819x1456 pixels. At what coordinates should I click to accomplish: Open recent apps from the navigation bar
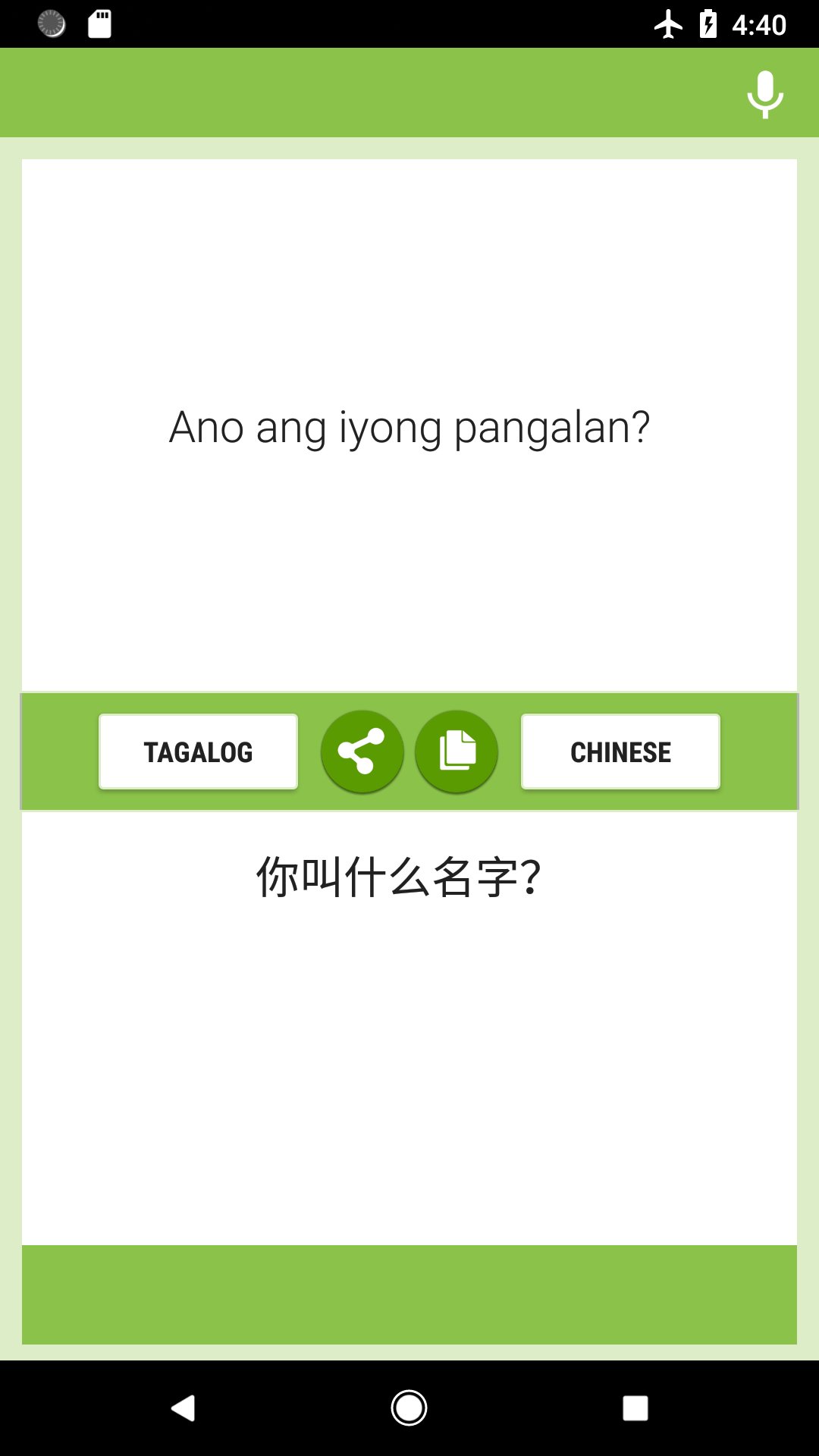tap(635, 1408)
